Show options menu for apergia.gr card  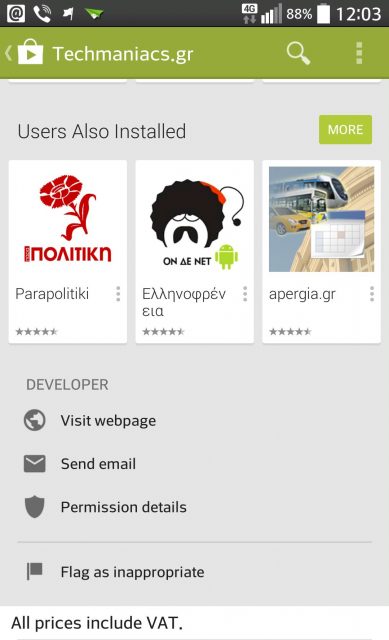[372, 294]
